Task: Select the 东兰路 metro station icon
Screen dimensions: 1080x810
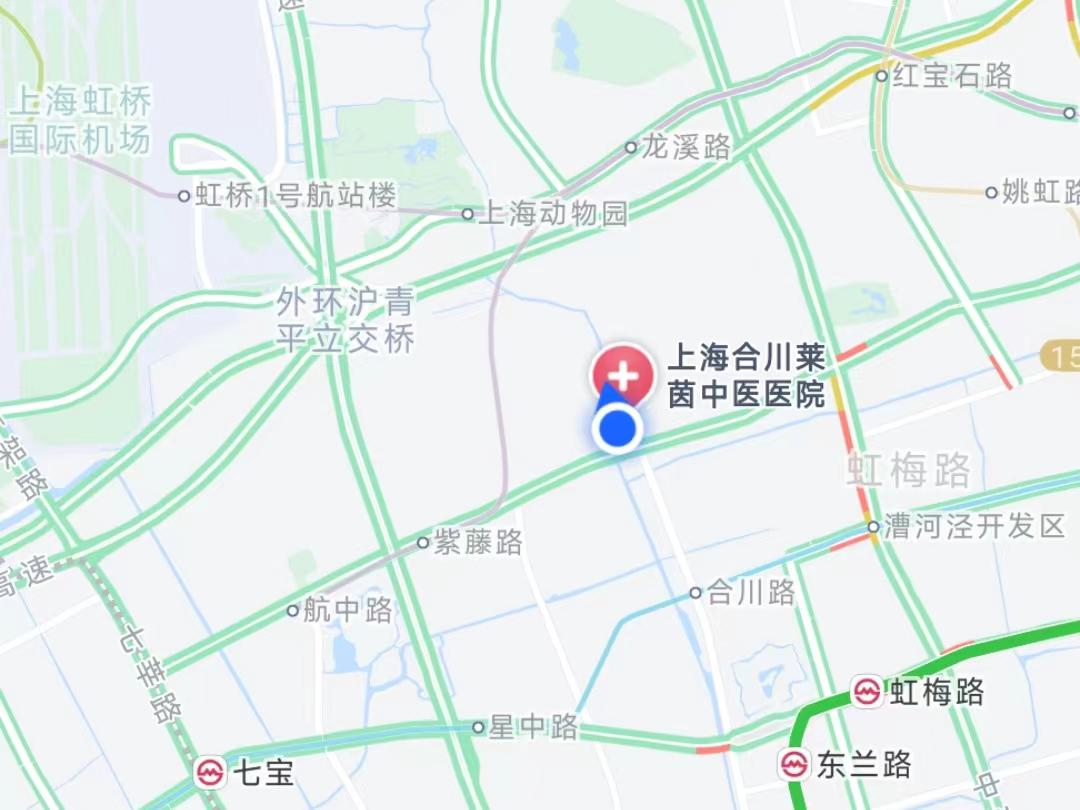Action: (794, 764)
